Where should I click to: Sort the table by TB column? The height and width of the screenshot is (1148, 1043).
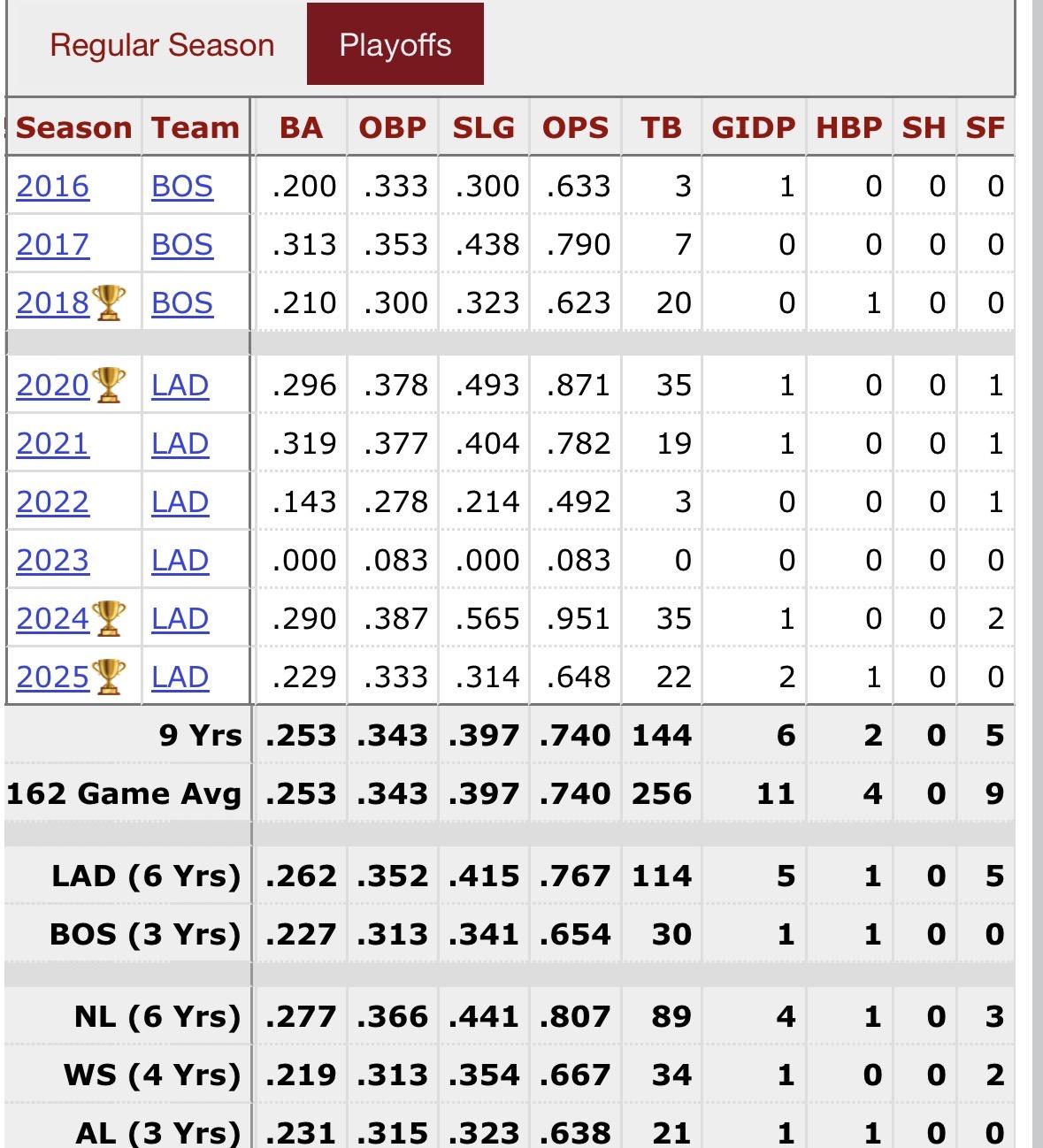(x=662, y=128)
